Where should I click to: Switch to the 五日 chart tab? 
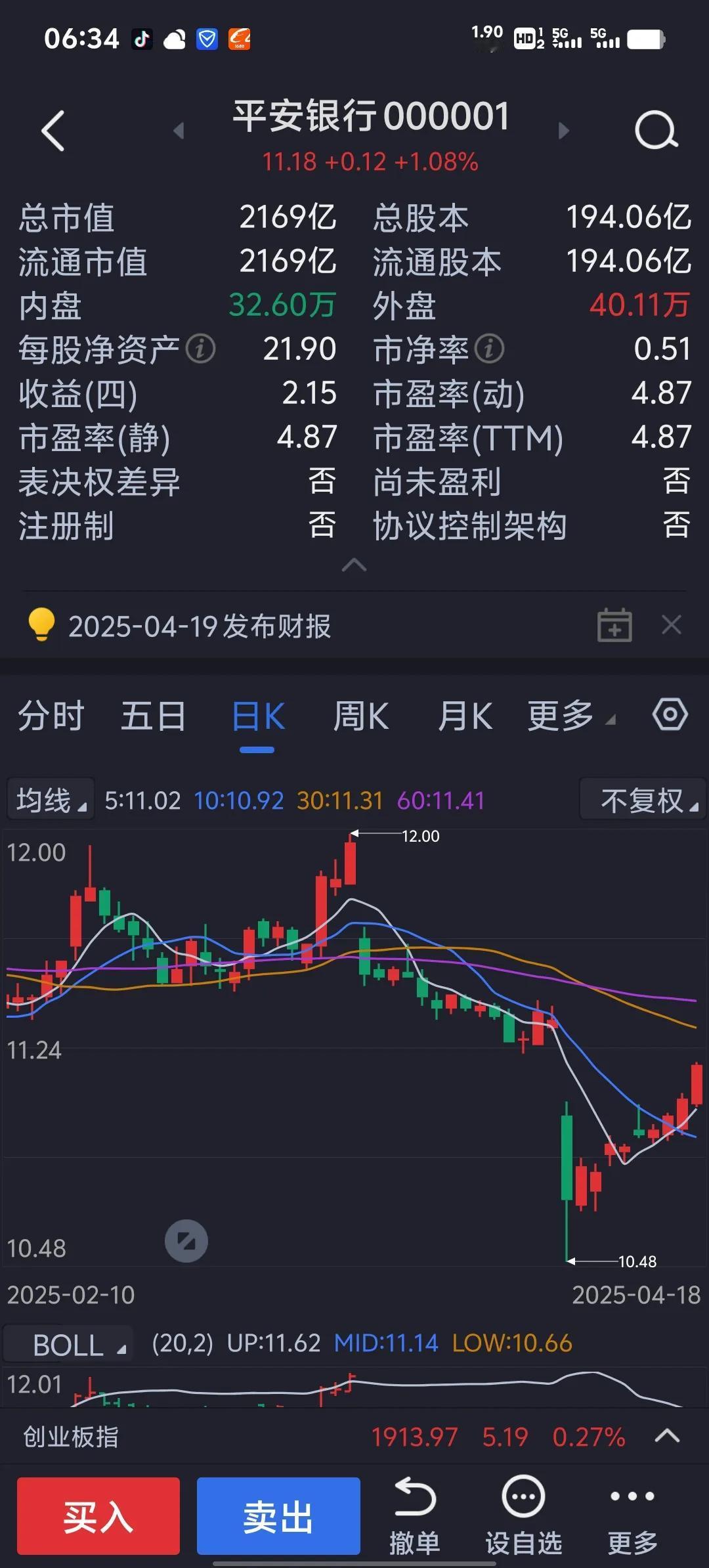point(154,716)
